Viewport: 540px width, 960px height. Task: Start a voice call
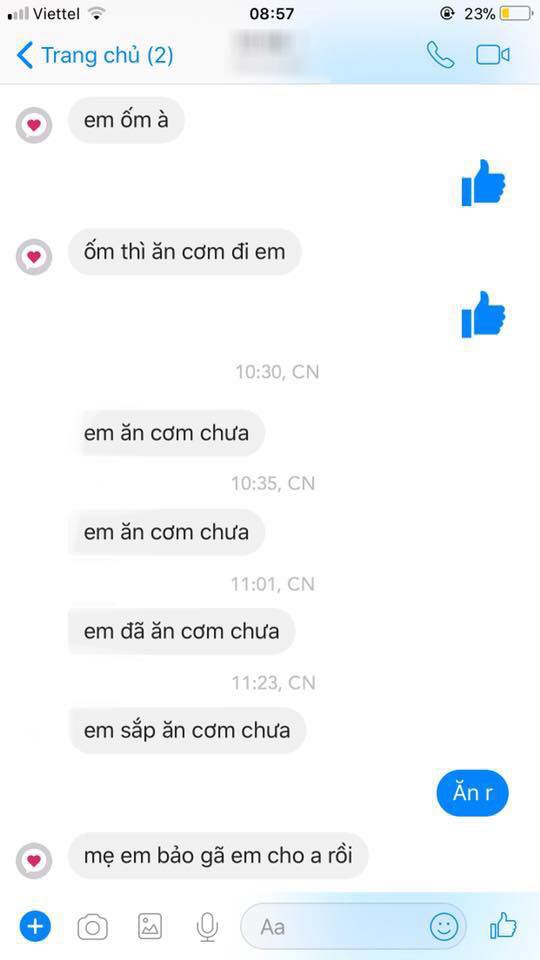(440, 55)
